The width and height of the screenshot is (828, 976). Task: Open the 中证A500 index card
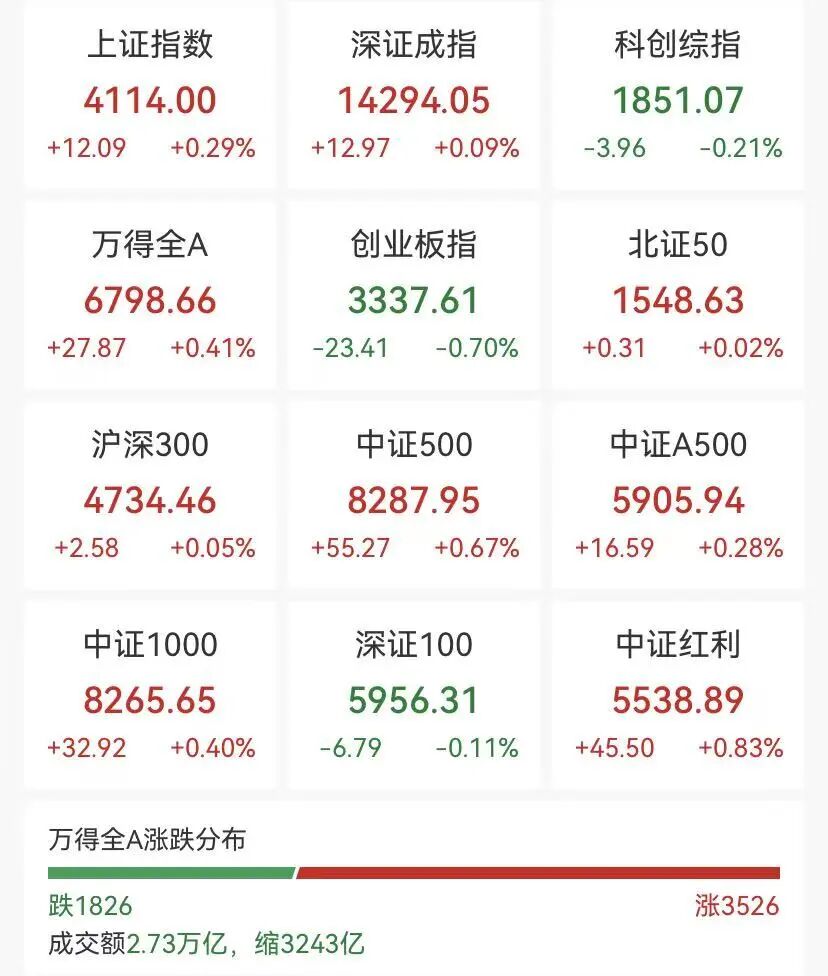click(x=678, y=497)
